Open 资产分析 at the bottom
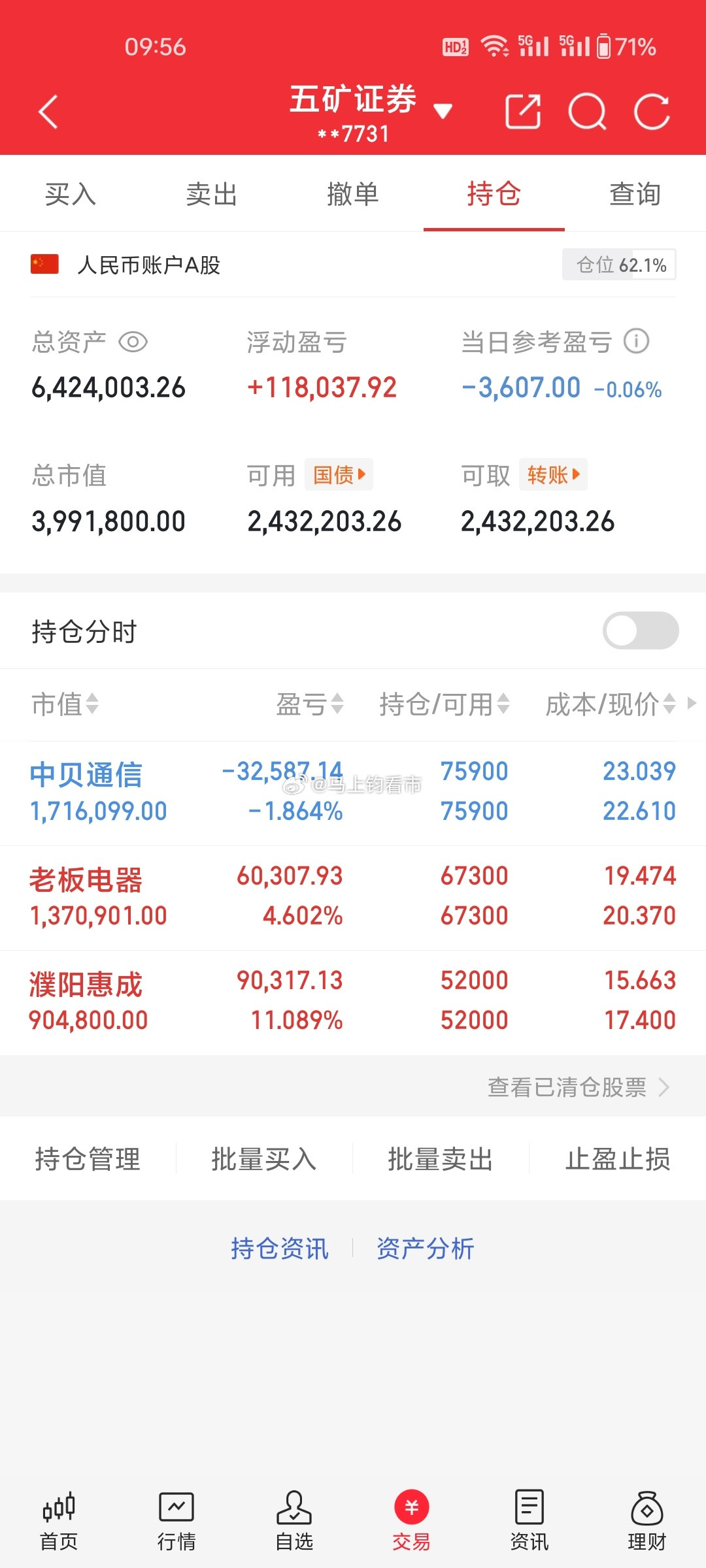This screenshot has width=706, height=1568. click(425, 1248)
